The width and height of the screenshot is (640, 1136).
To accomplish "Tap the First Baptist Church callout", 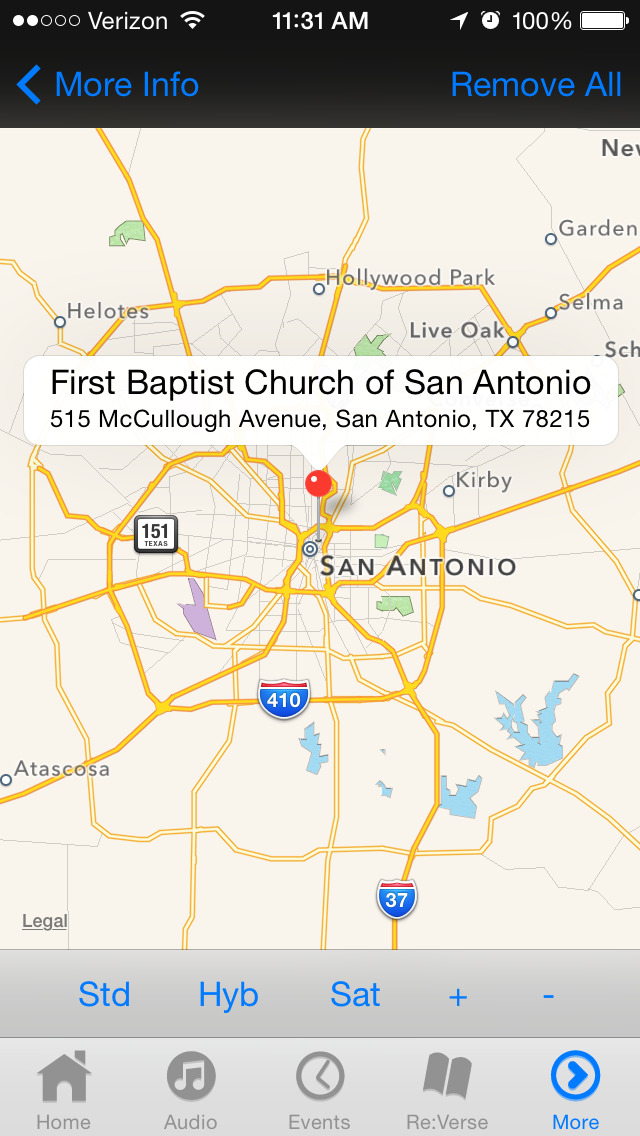I will (x=321, y=400).
